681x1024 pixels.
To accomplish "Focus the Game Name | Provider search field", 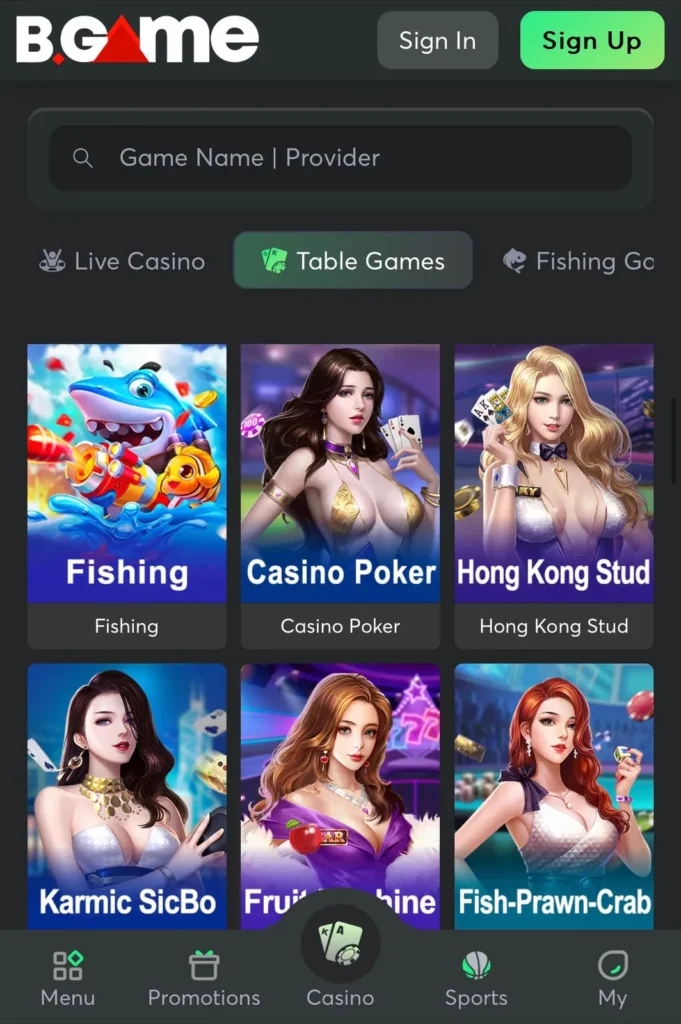I will pos(340,158).
